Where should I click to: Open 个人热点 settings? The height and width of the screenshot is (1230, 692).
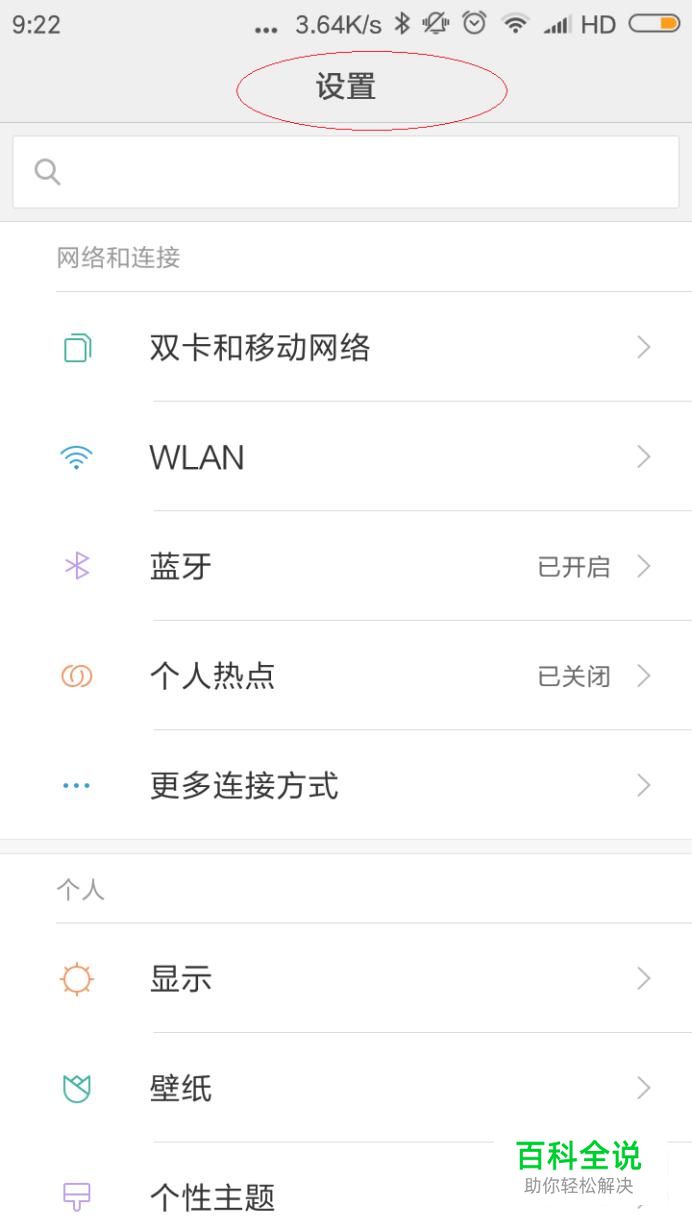(345, 677)
